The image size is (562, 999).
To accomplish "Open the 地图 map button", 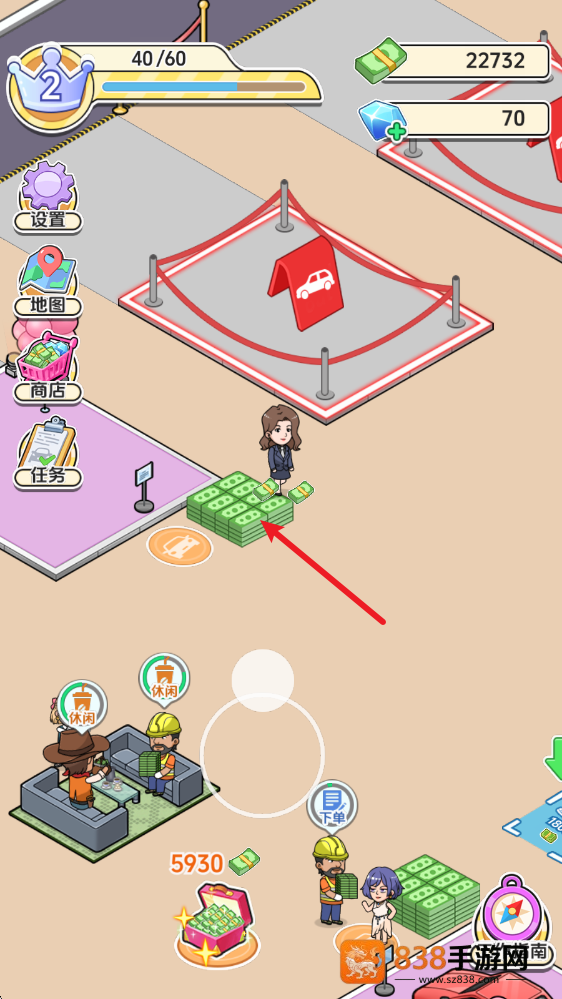I will coord(48,282).
